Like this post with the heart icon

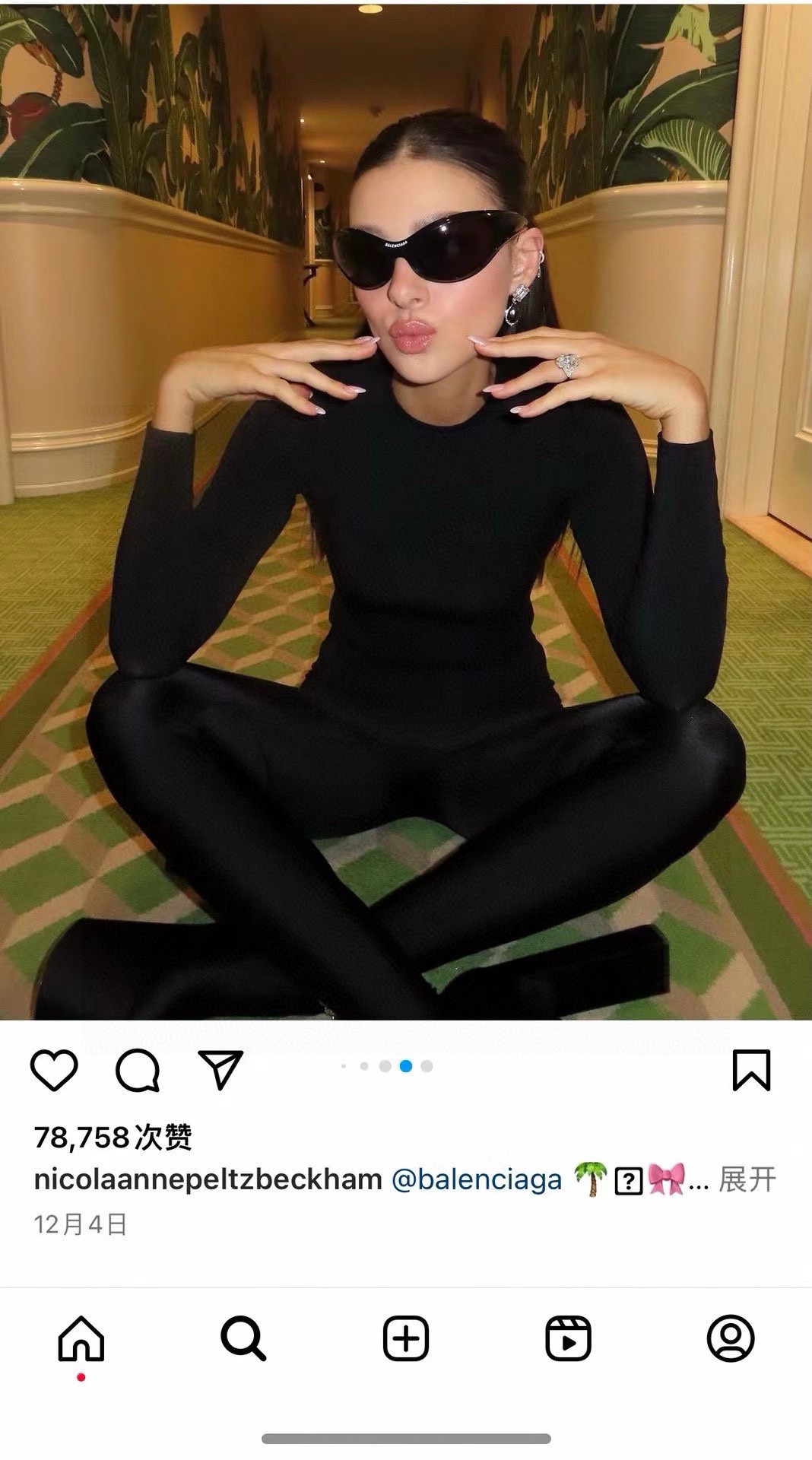coord(54,1070)
